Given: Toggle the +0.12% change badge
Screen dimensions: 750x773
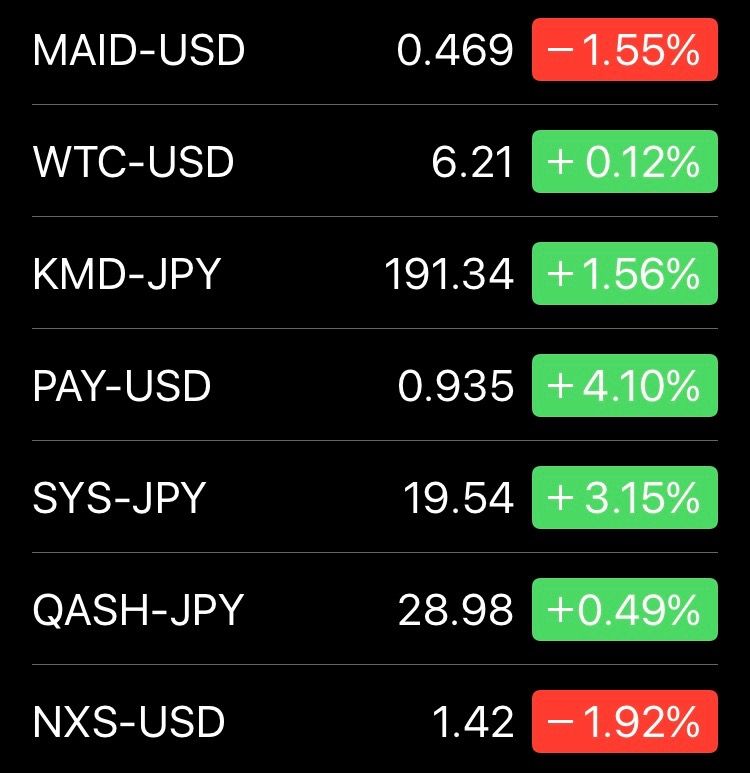Looking at the screenshot, I should click(625, 162).
